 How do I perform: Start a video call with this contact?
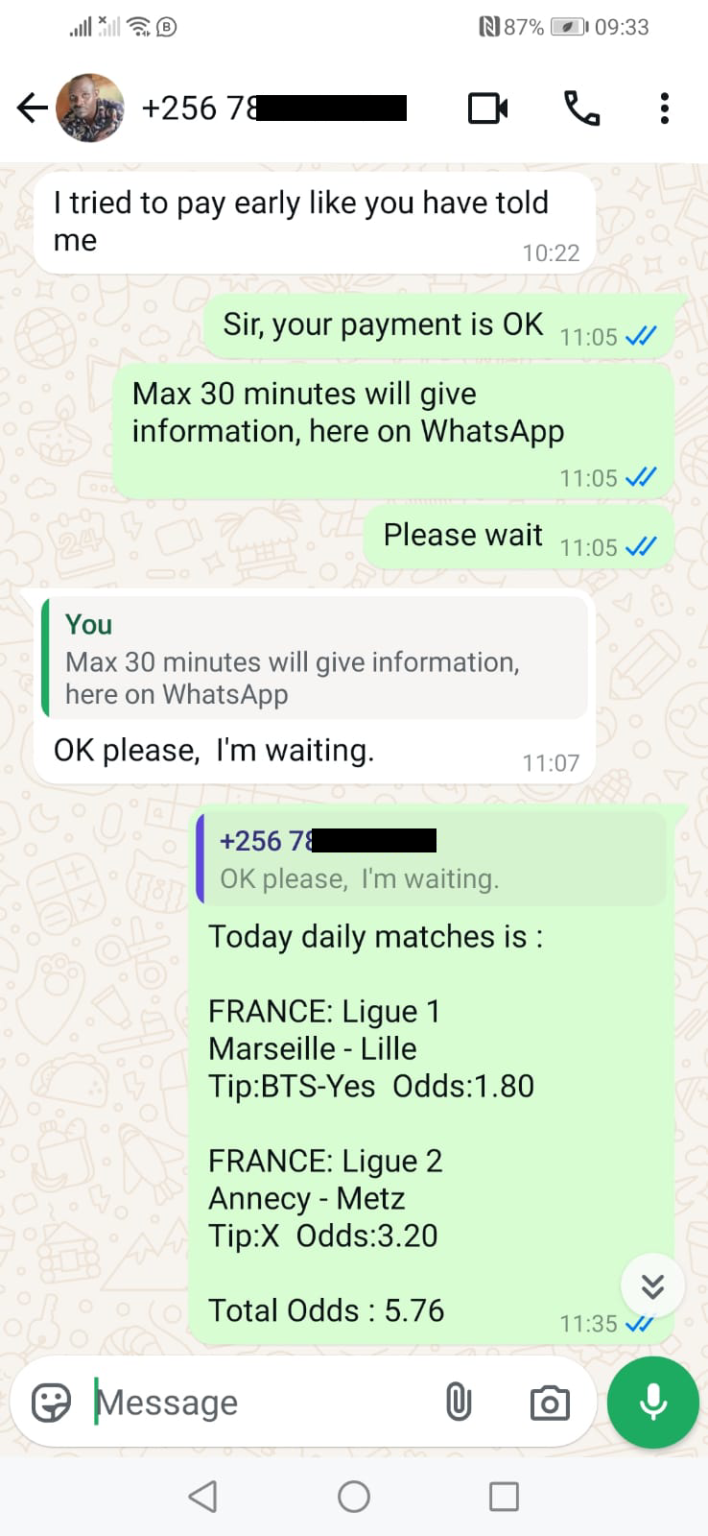[x=488, y=108]
